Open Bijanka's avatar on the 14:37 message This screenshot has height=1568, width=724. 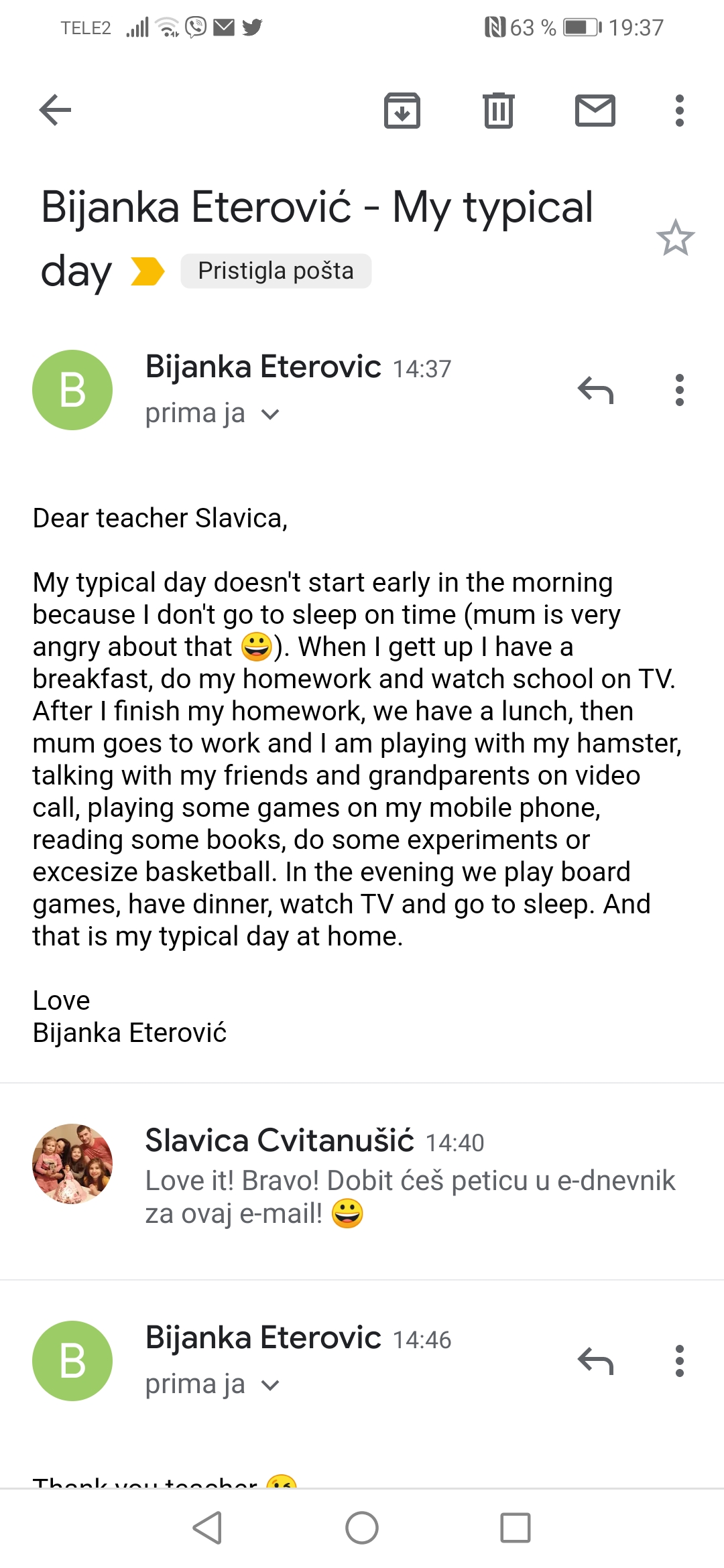pos(72,390)
